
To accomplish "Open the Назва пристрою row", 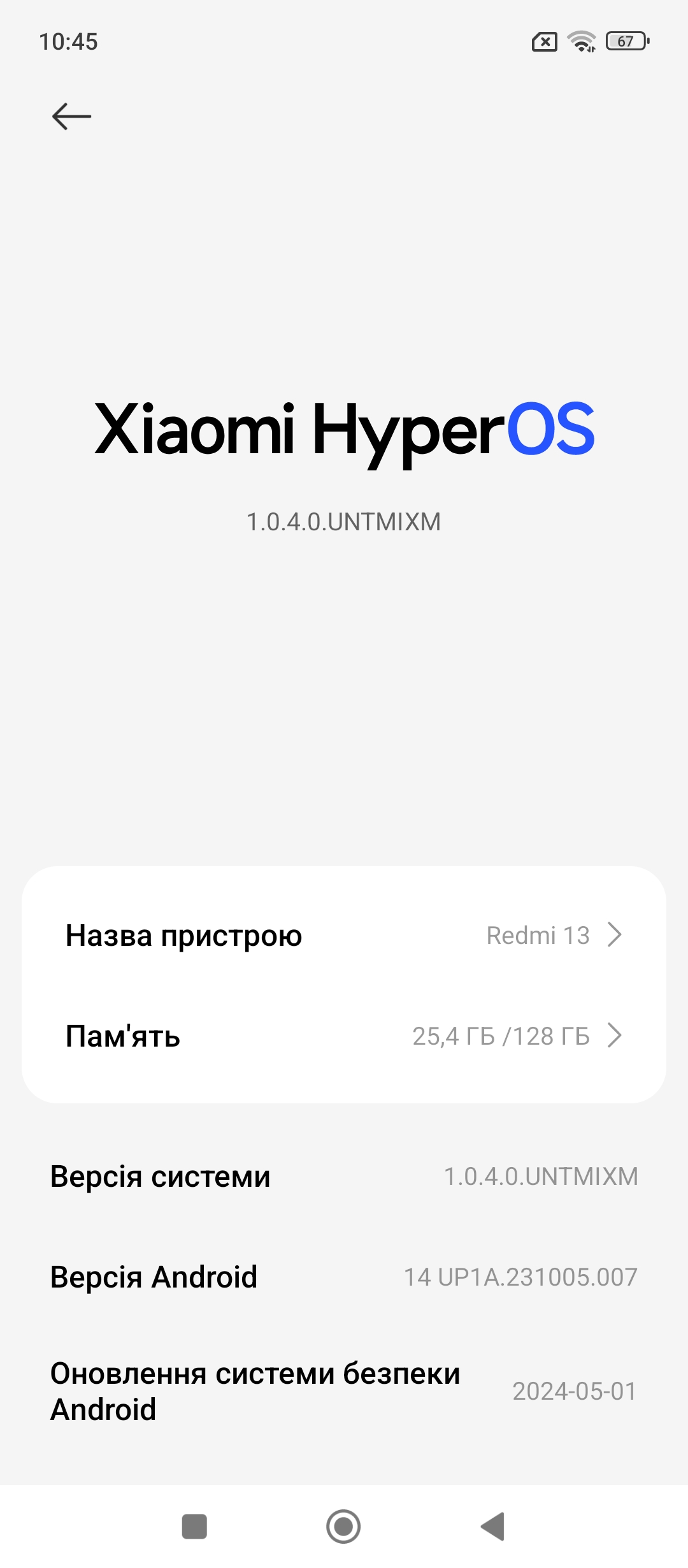I will pyautogui.click(x=344, y=935).
